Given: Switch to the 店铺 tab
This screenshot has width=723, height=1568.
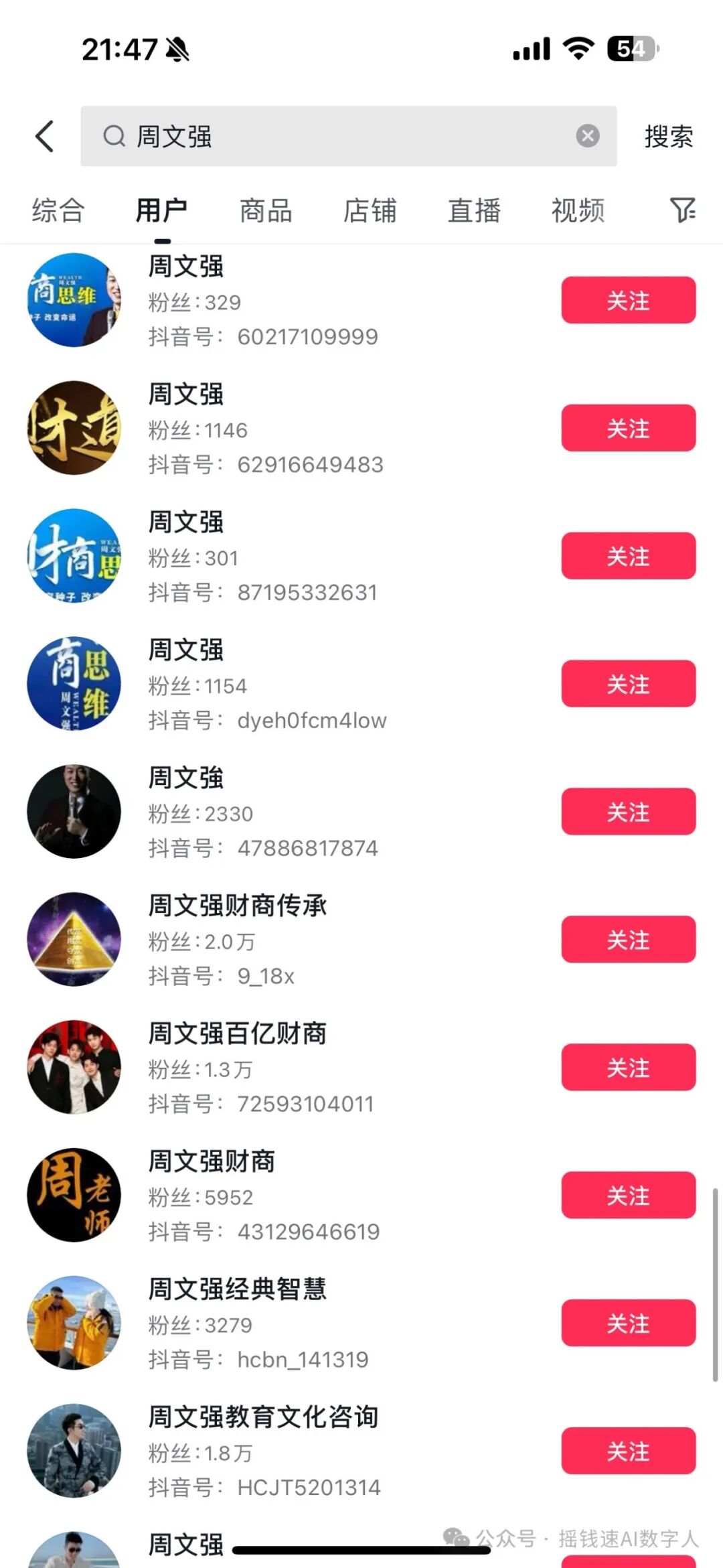Looking at the screenshot, I should (x=370, y=210).
